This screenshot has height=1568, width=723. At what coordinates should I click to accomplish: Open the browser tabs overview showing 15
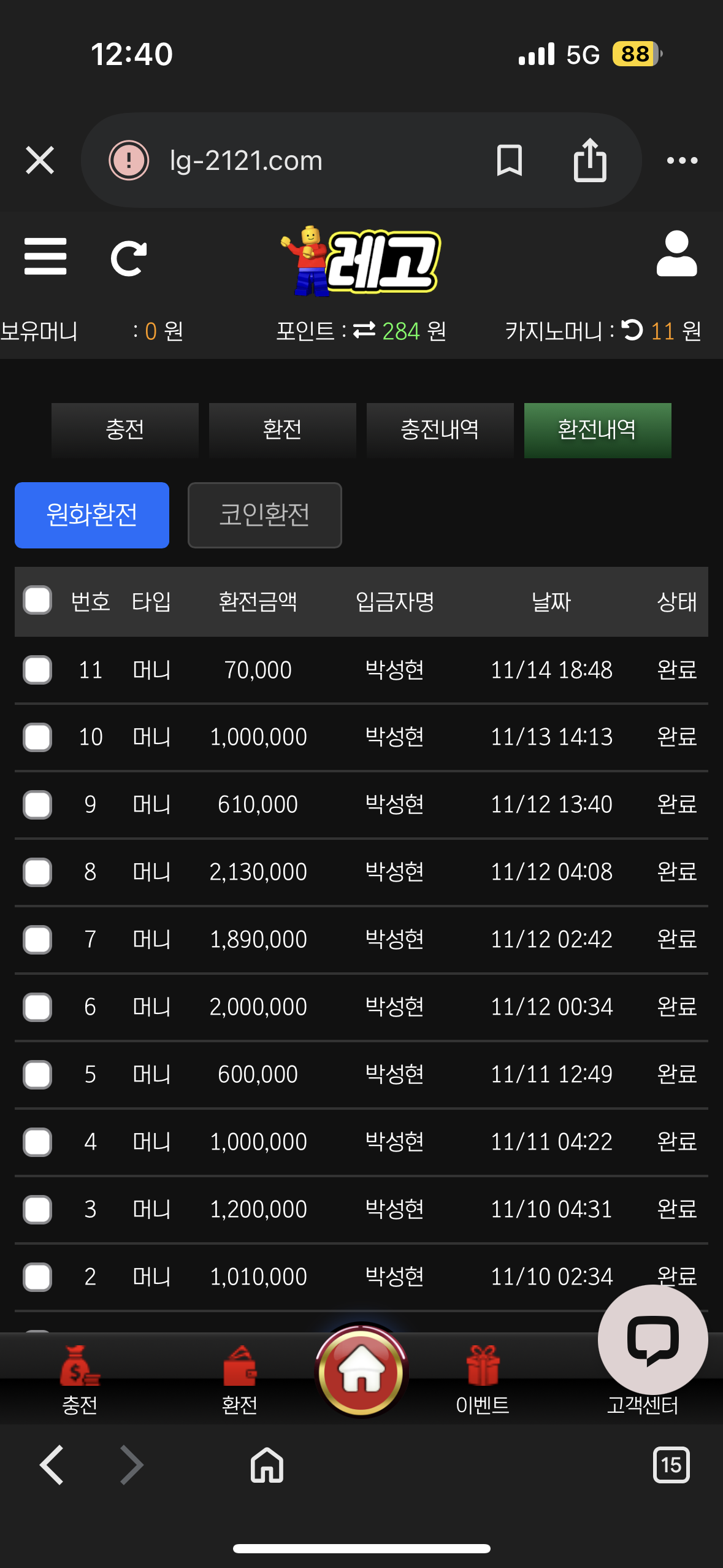click(671, 1465)
